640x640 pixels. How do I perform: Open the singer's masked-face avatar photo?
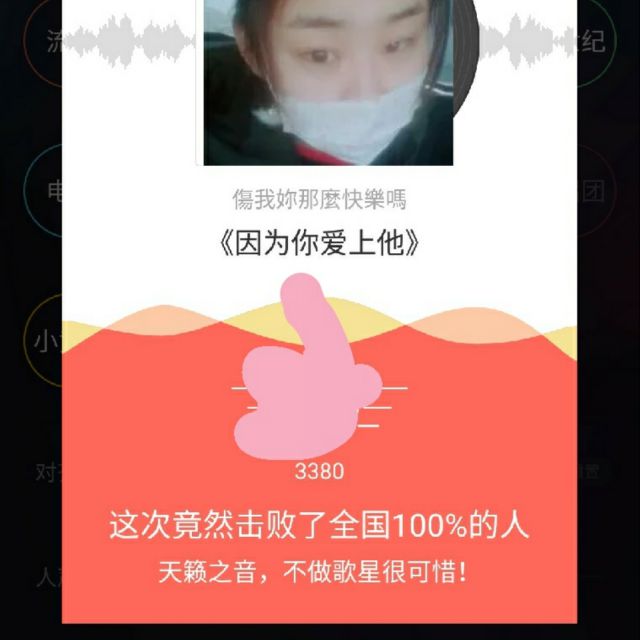click(328, 82)
